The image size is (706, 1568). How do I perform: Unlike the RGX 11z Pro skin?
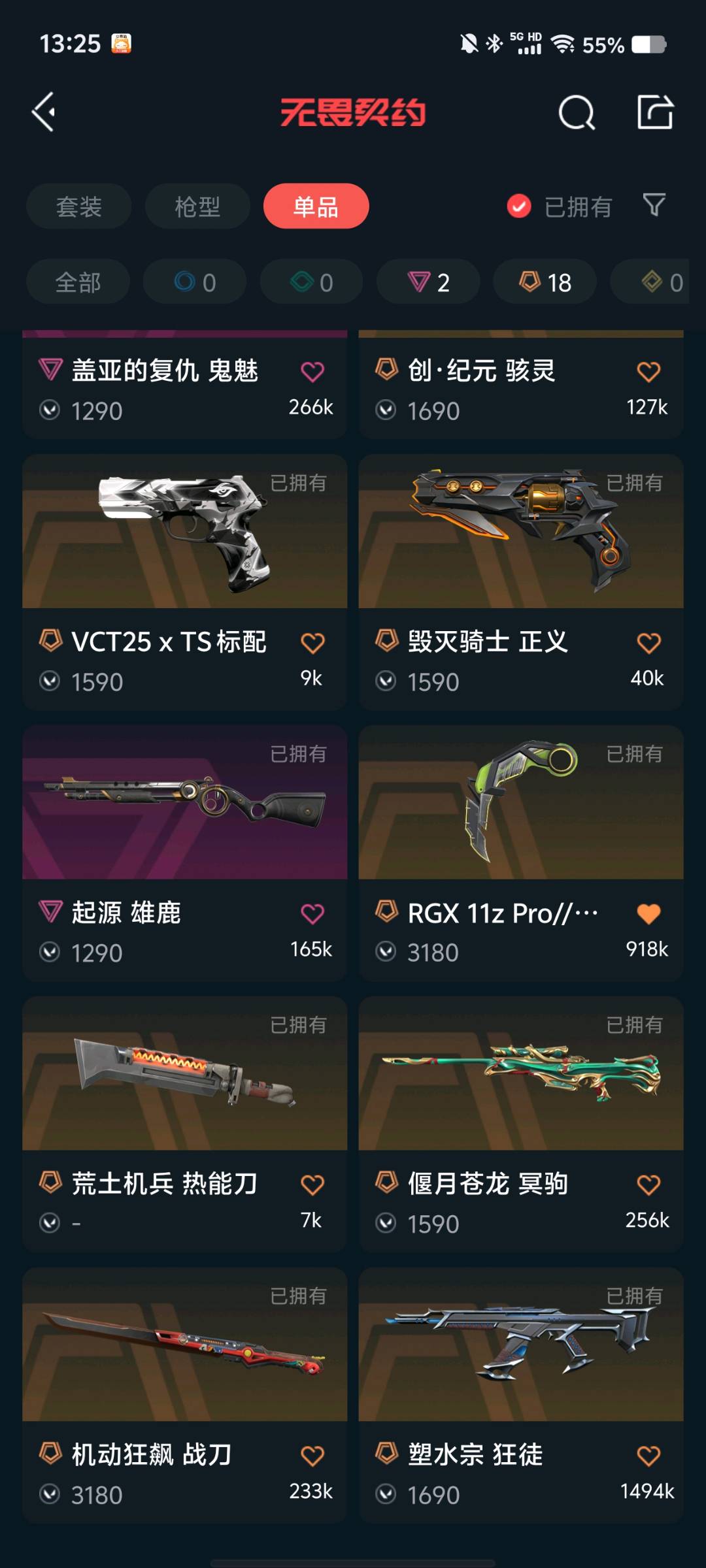click(648, 913)
